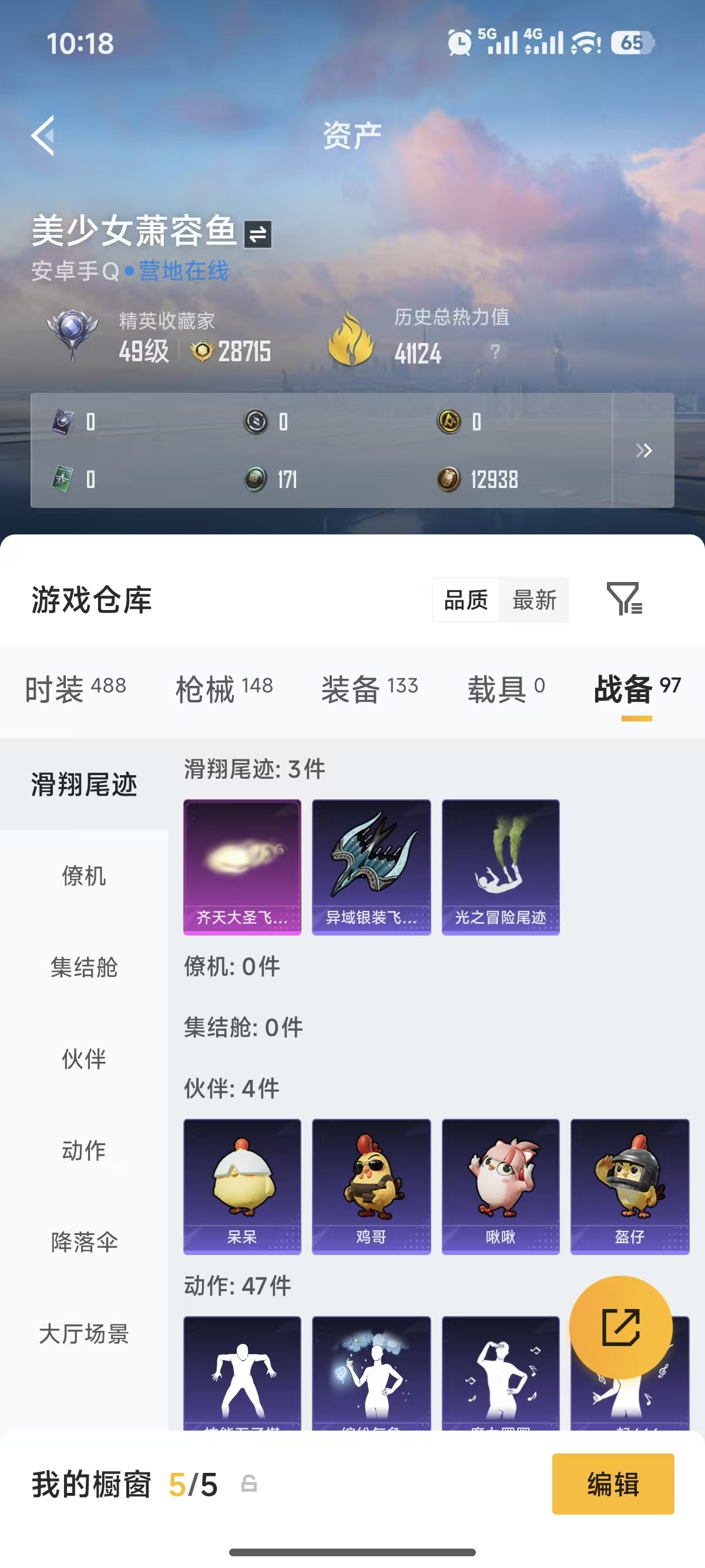Expand the currency panel with double arrow
The width and height of the screenshot is (705, 1568).
click(643, 450)
